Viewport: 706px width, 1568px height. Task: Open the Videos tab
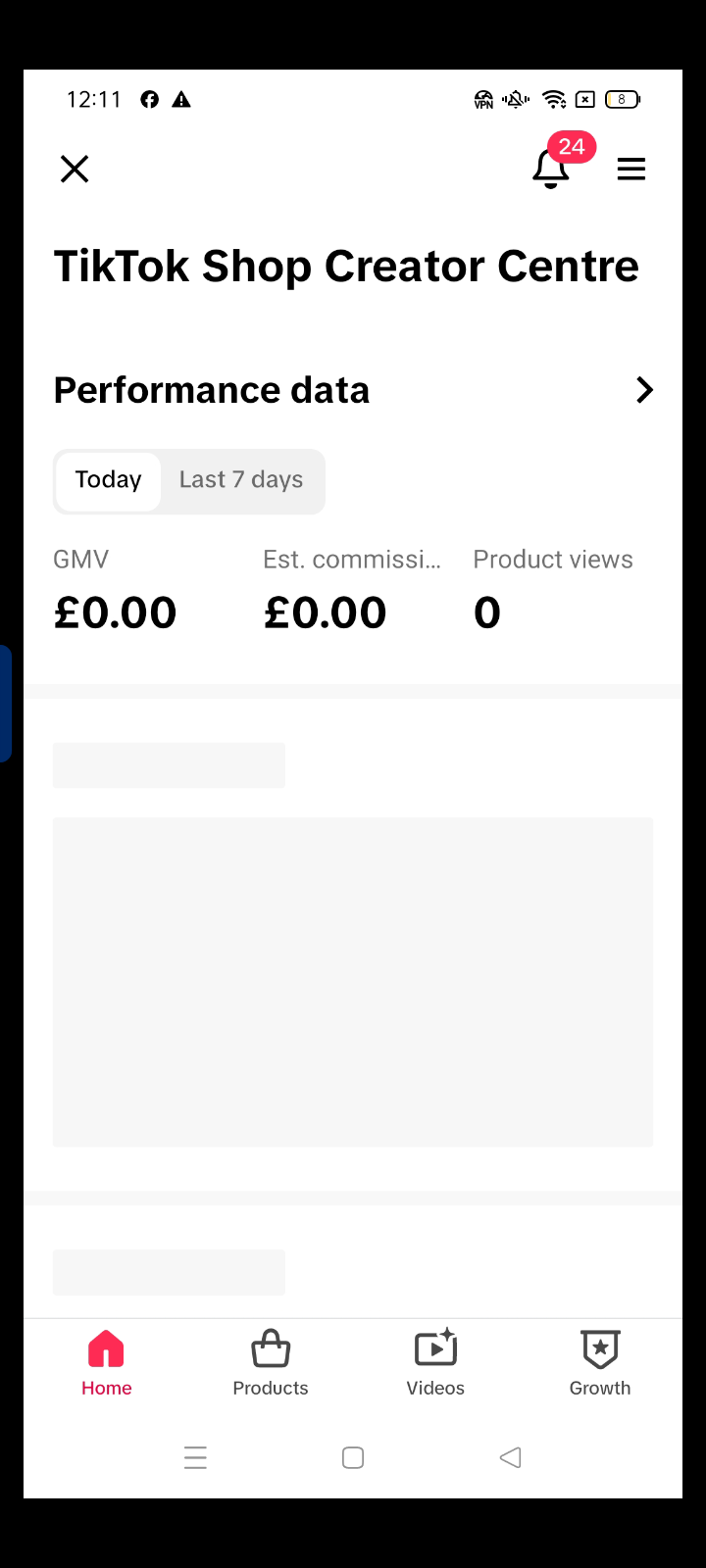click(435, 1363)
